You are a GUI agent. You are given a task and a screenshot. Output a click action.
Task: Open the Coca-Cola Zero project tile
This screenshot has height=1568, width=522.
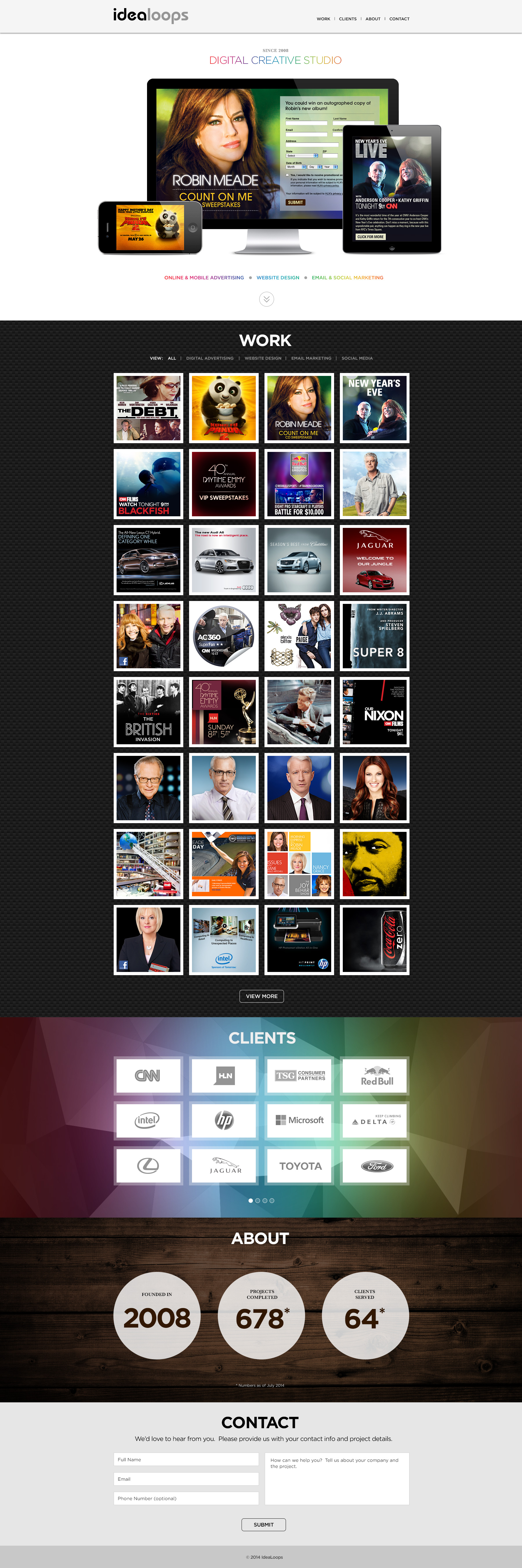374,940
